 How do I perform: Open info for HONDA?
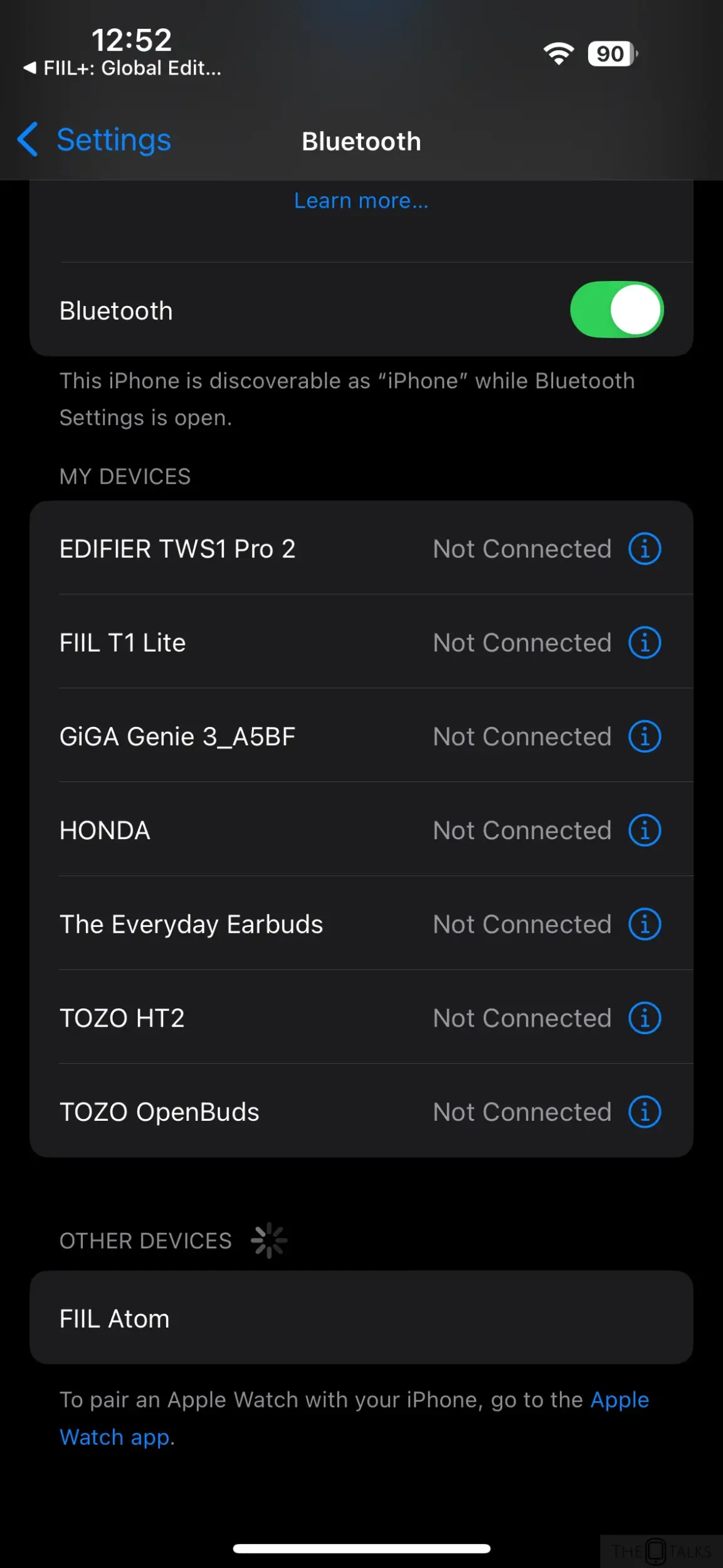[x=645, y=830]
